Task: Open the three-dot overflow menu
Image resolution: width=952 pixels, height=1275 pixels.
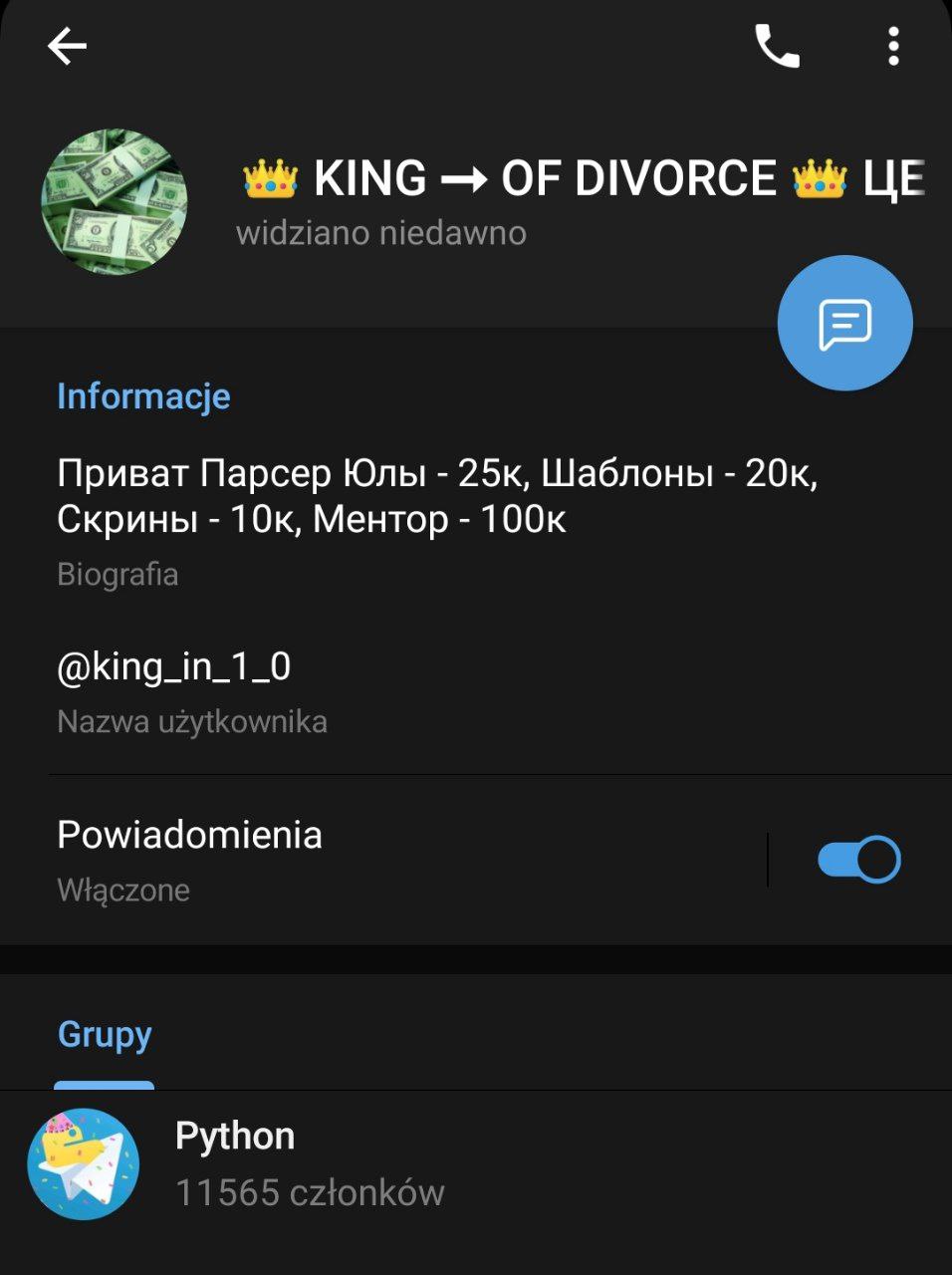Action: click(893, 47)
